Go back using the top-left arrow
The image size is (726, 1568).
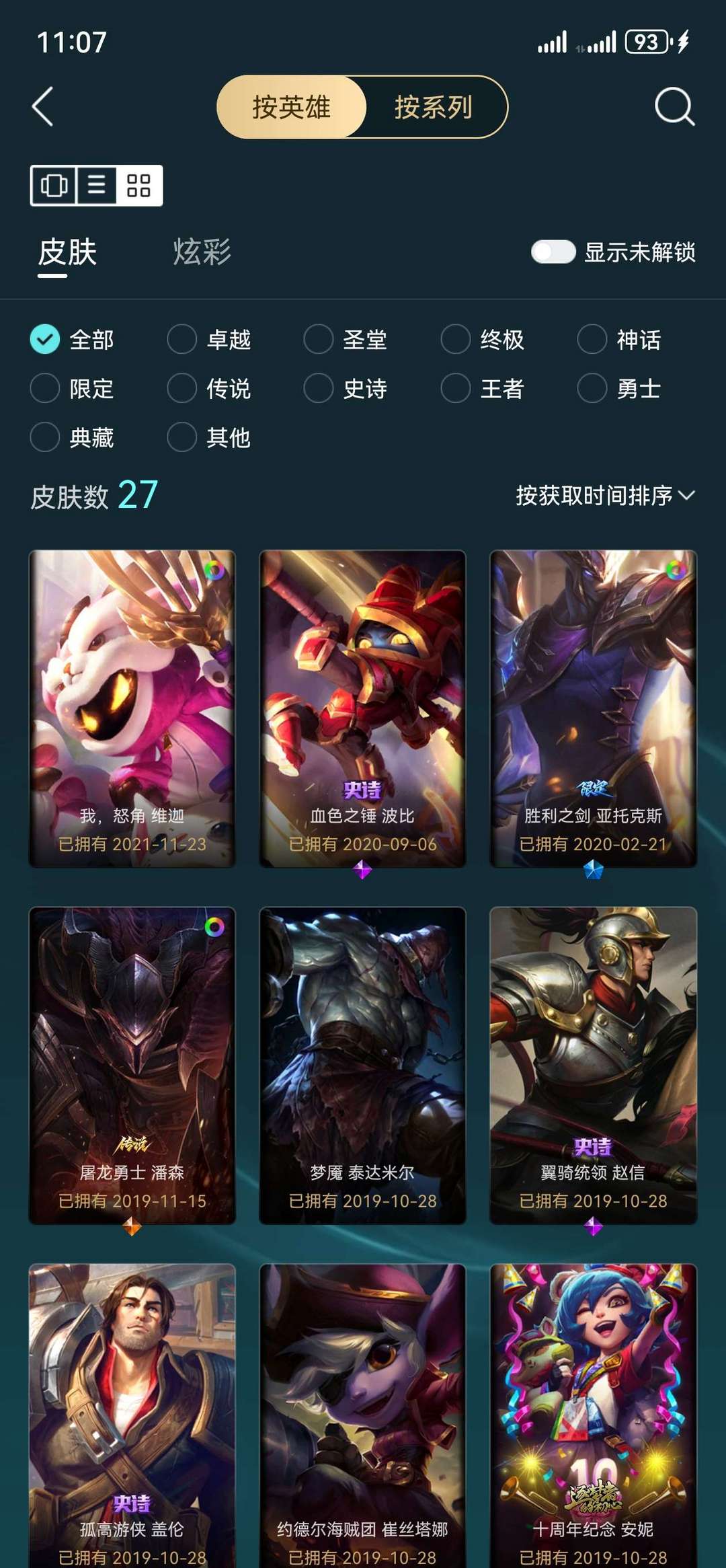coord(43,107)
